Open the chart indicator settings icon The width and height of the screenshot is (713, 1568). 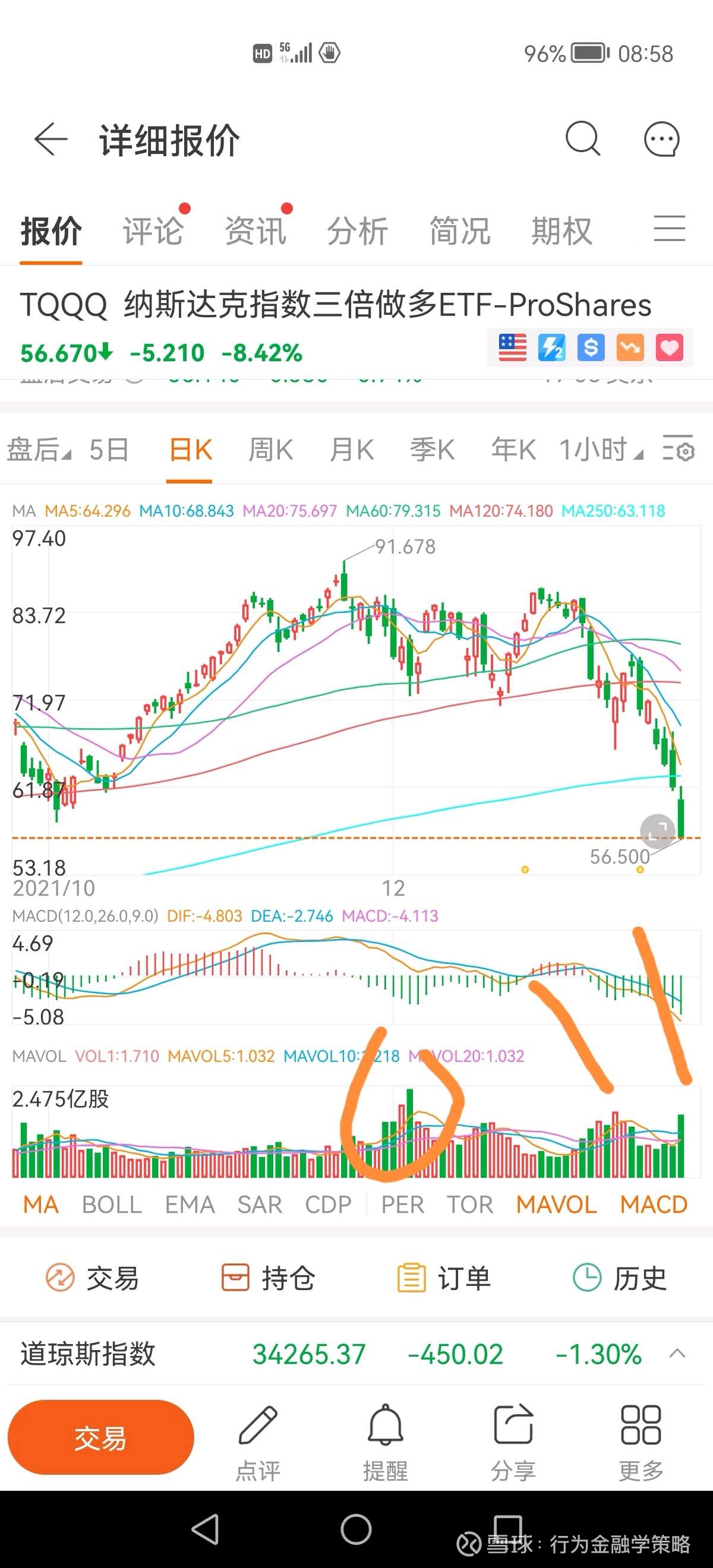(x=678, y=450)
